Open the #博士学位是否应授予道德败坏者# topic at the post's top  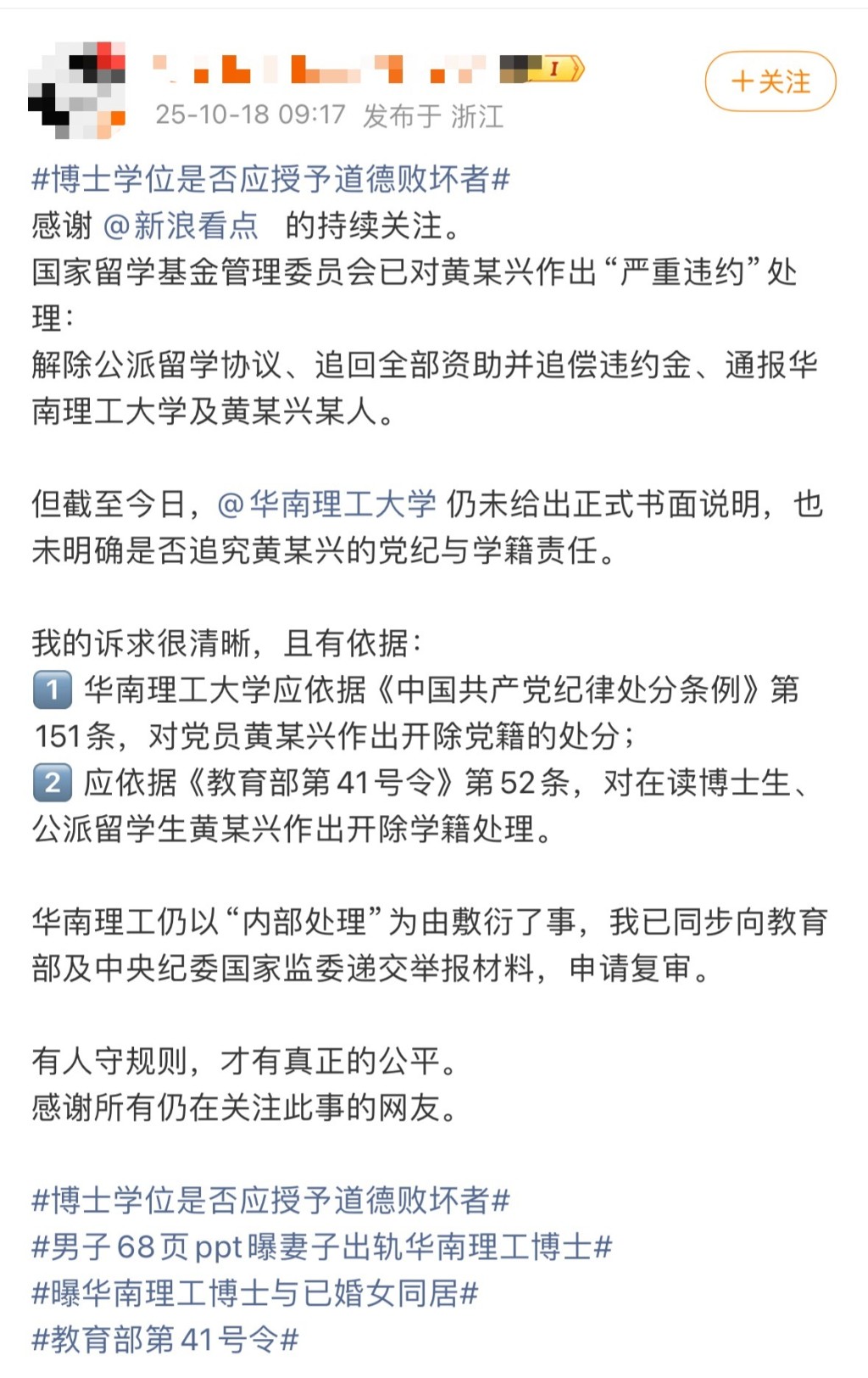tap(270, 179)
